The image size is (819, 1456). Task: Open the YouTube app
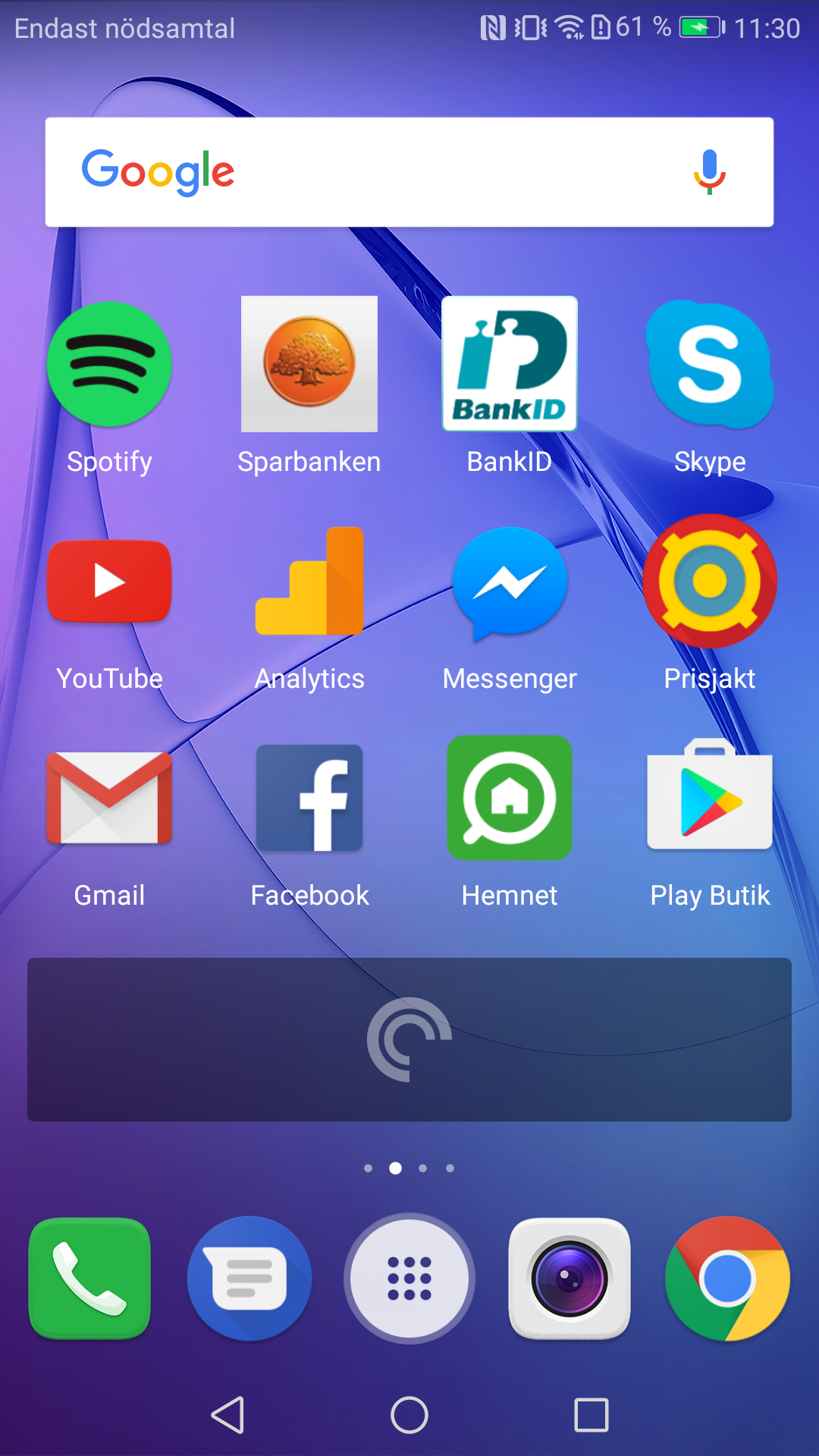[x=109, y=582]
